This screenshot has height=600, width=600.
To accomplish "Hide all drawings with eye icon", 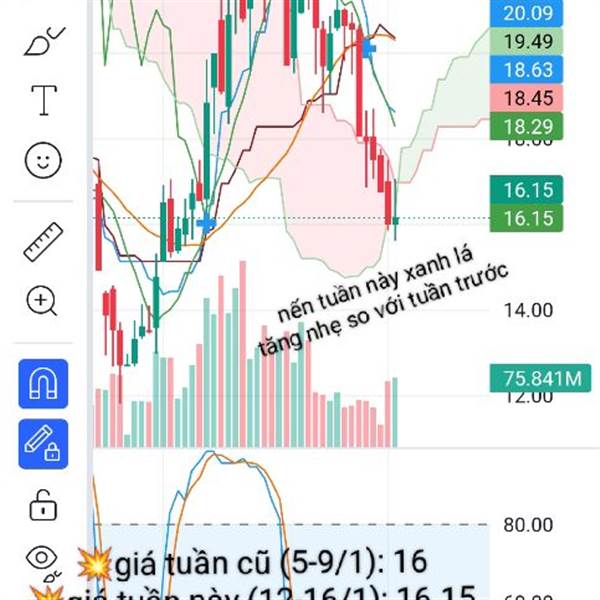I will point(42,559).
